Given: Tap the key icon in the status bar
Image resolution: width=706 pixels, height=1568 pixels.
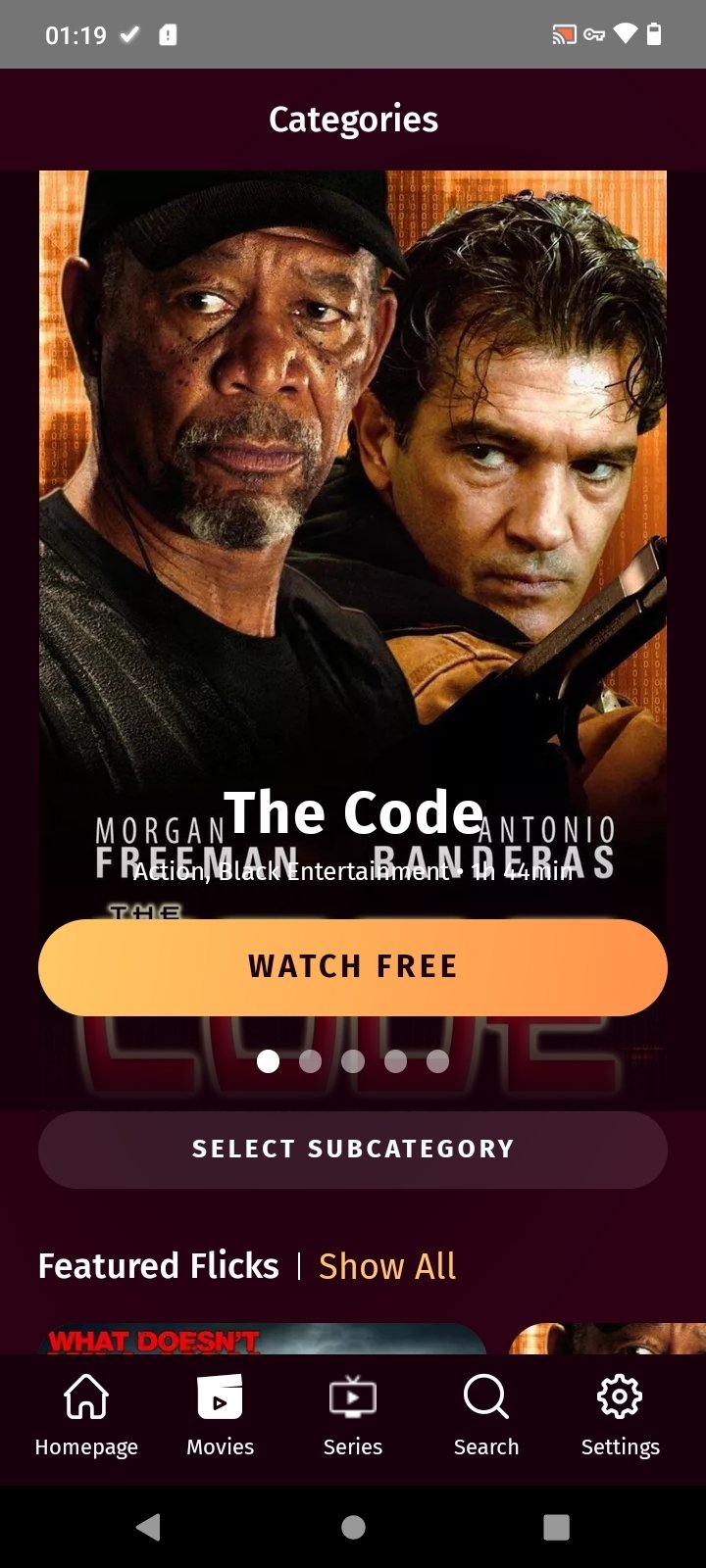Looking at the screenshot, I should point(592,33).
